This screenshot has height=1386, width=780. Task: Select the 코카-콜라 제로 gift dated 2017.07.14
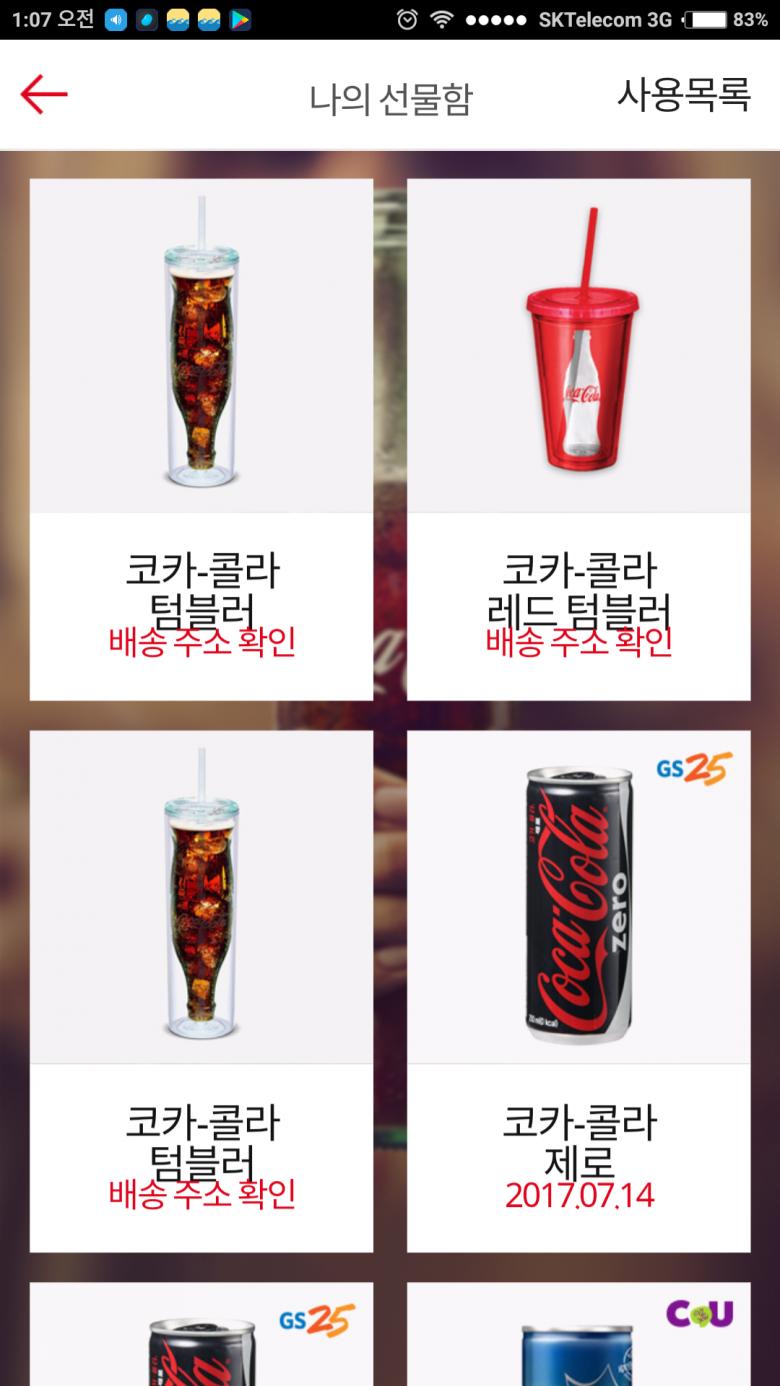click(578, 990)
